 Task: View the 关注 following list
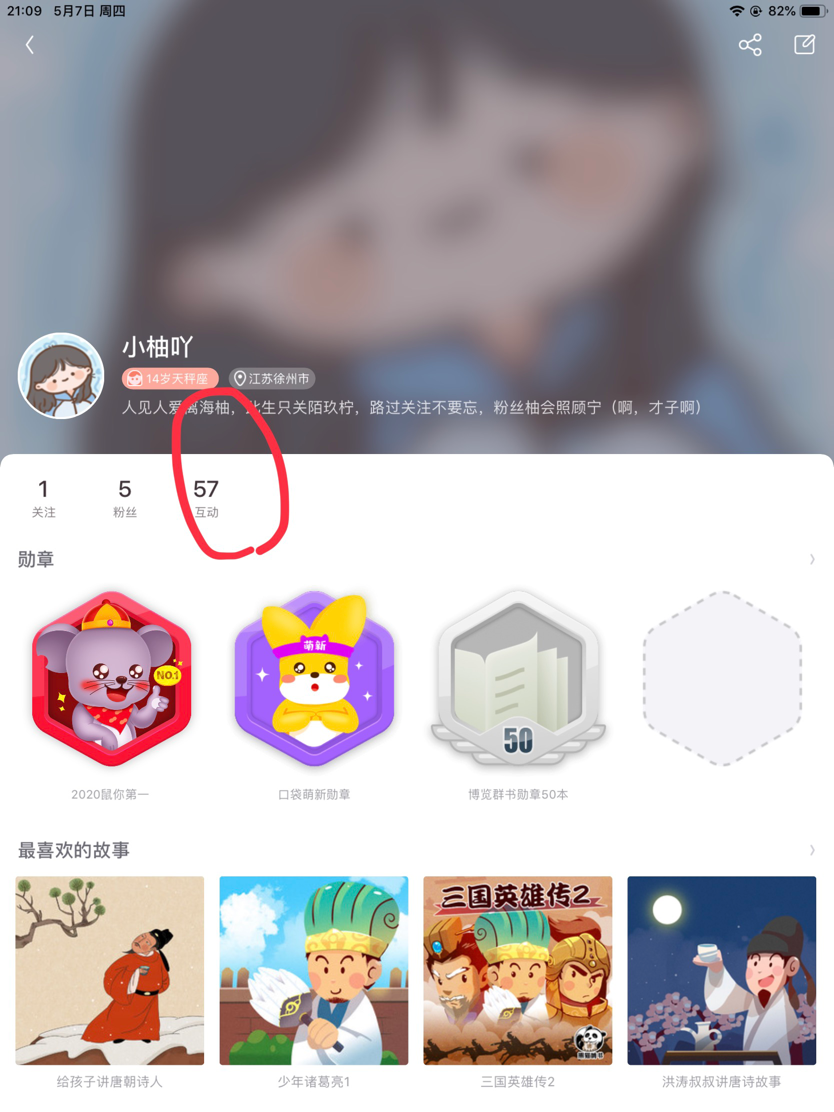click(43, 497)
